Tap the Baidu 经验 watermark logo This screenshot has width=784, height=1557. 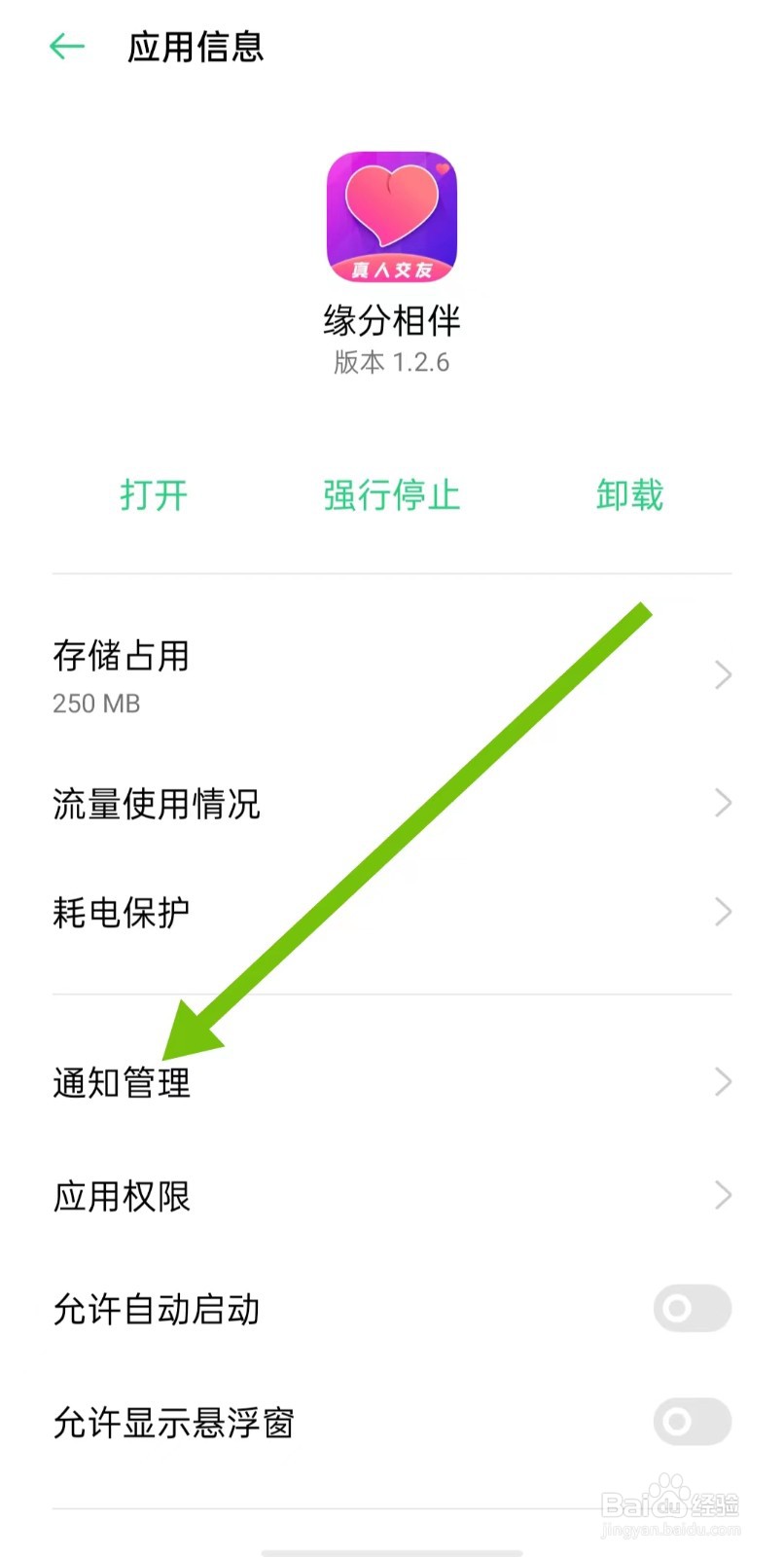669,1503
